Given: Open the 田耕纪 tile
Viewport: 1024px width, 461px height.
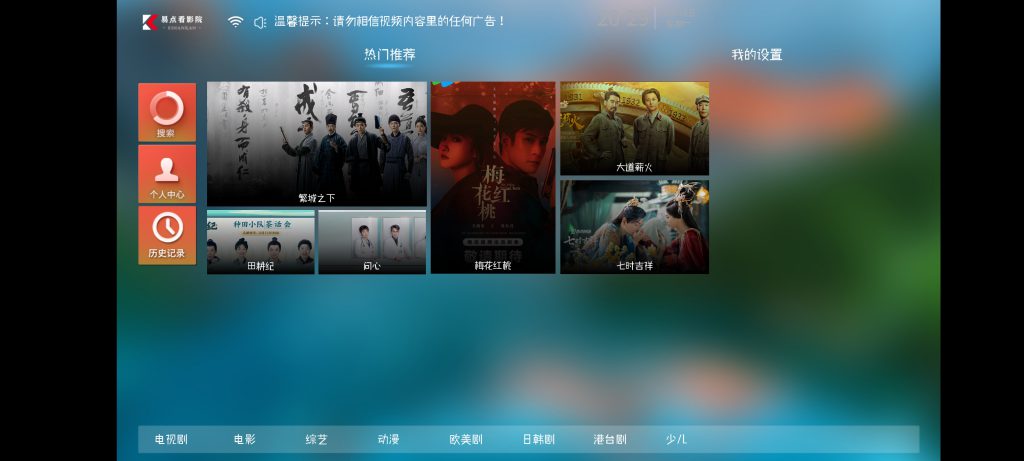Looking at the screenshot, I should point(260,242).
